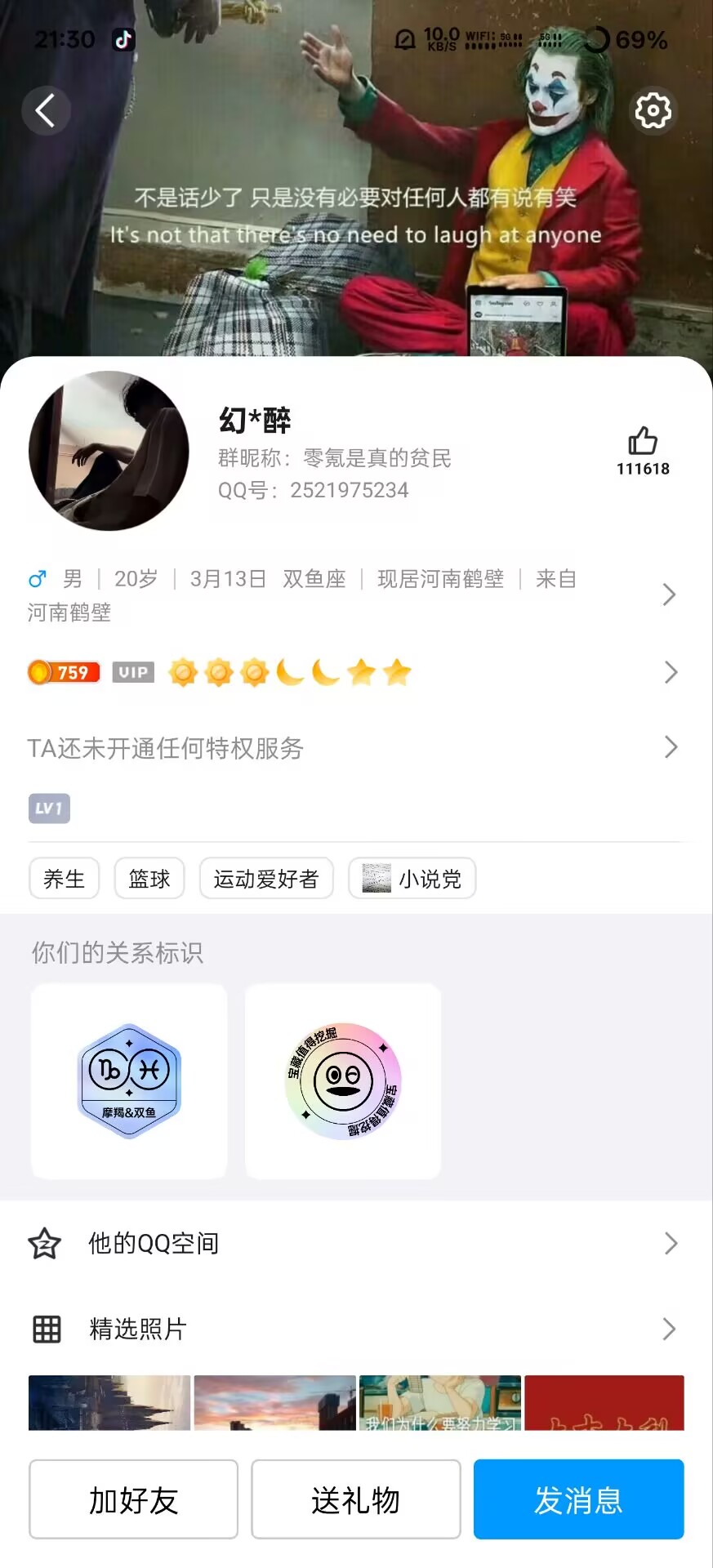The height and width of the screenshot is (1568, 713).
Task: Open TA还未开通任何特权服务 row
Action: click(351, 747)
